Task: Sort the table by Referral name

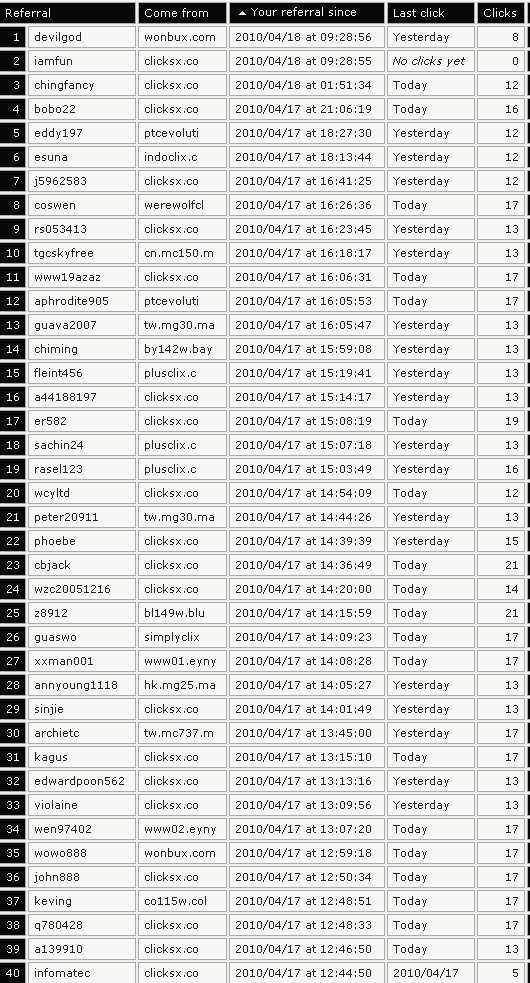Action: pyautogui.click(x=28, y=13)
